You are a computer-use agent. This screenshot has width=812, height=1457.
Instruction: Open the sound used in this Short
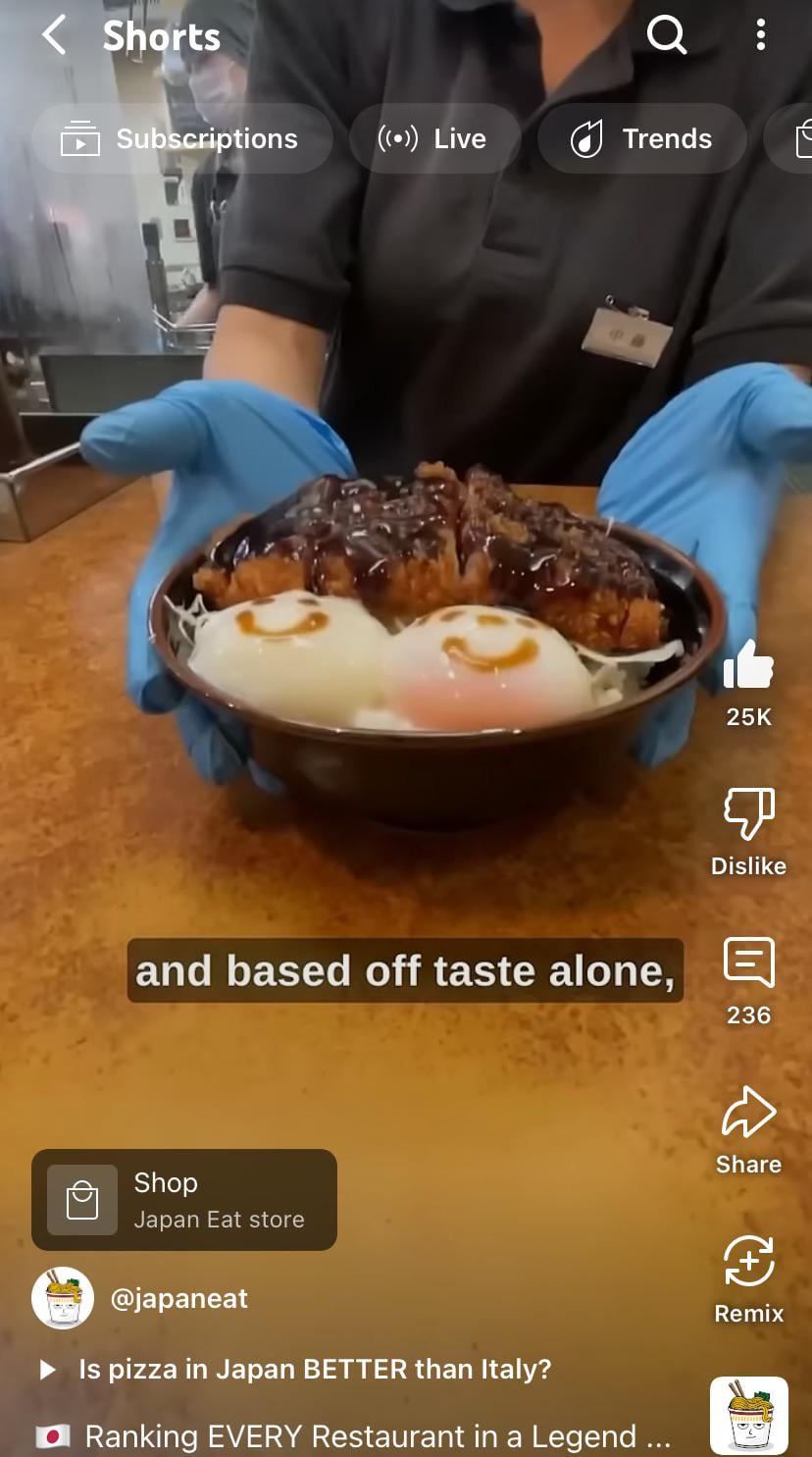point(749,1416)
